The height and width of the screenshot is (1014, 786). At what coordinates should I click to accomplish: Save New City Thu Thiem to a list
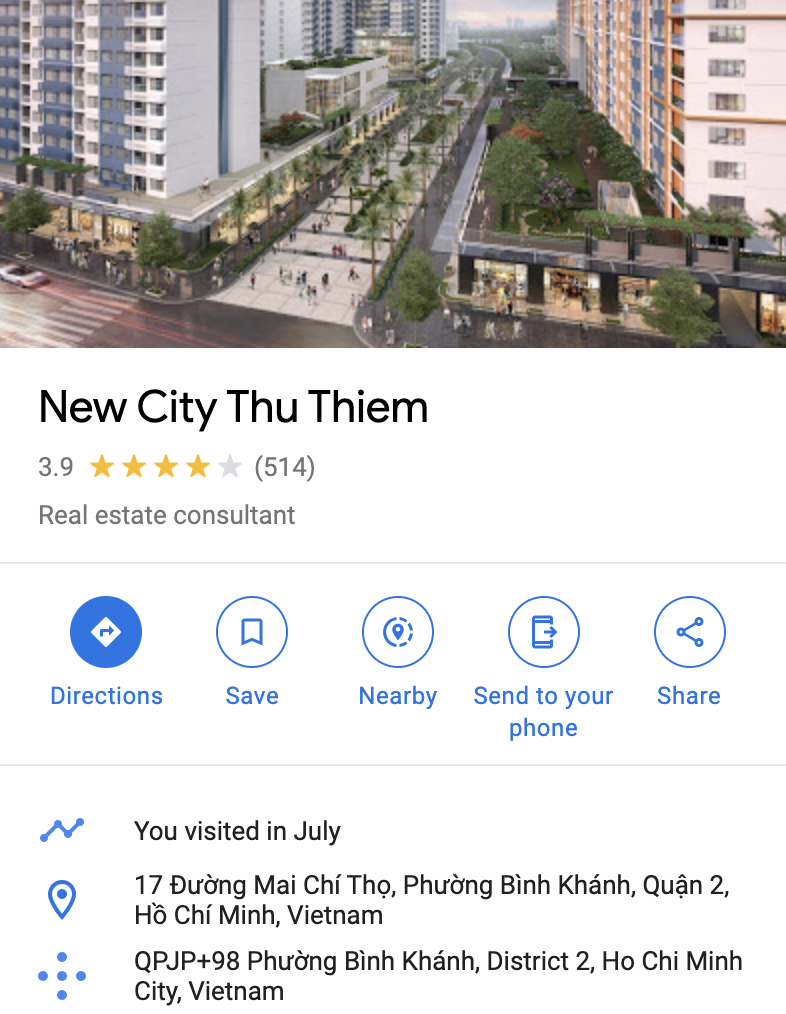(x=251, y=632)
